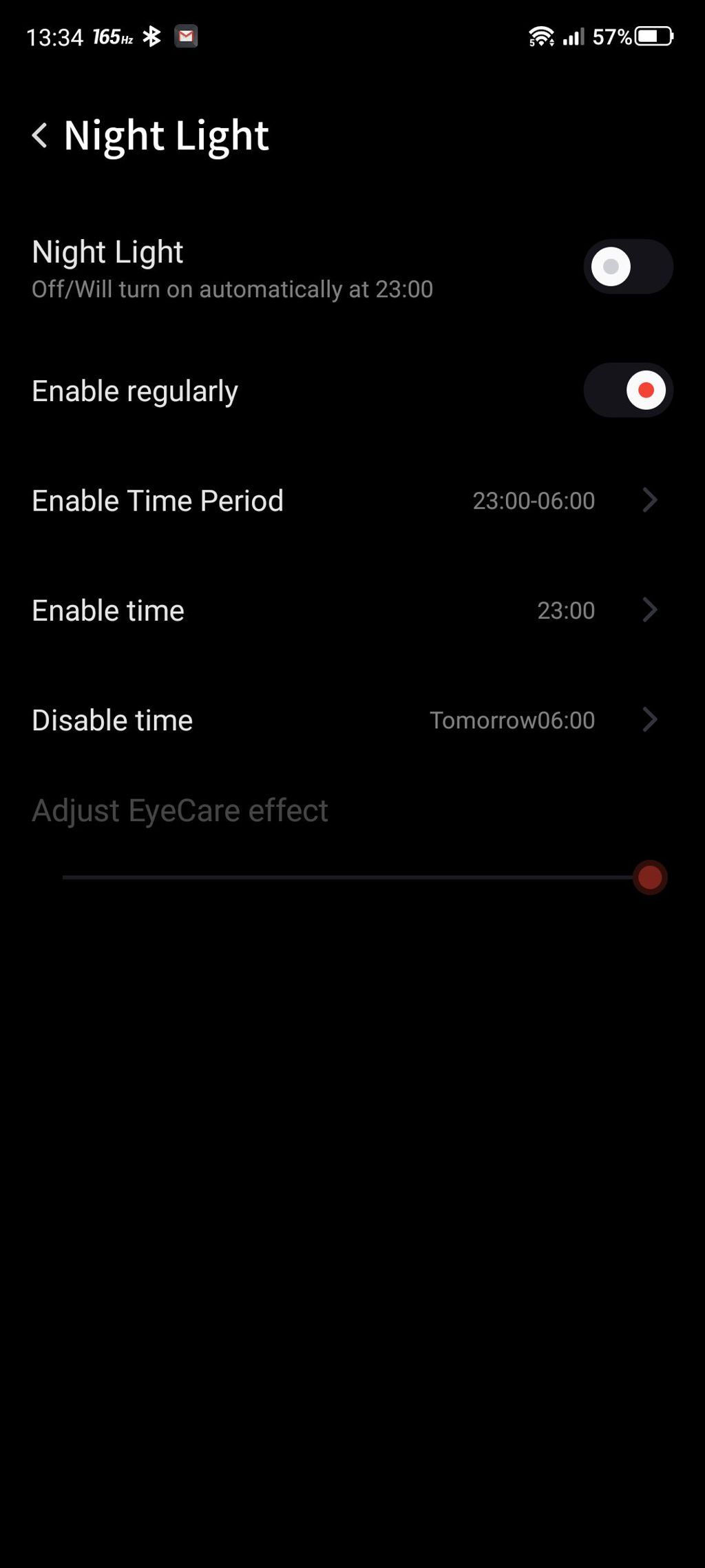Open Disable time set to Tomorrow06:00
705x1568 pixels.
pos(352,720)
